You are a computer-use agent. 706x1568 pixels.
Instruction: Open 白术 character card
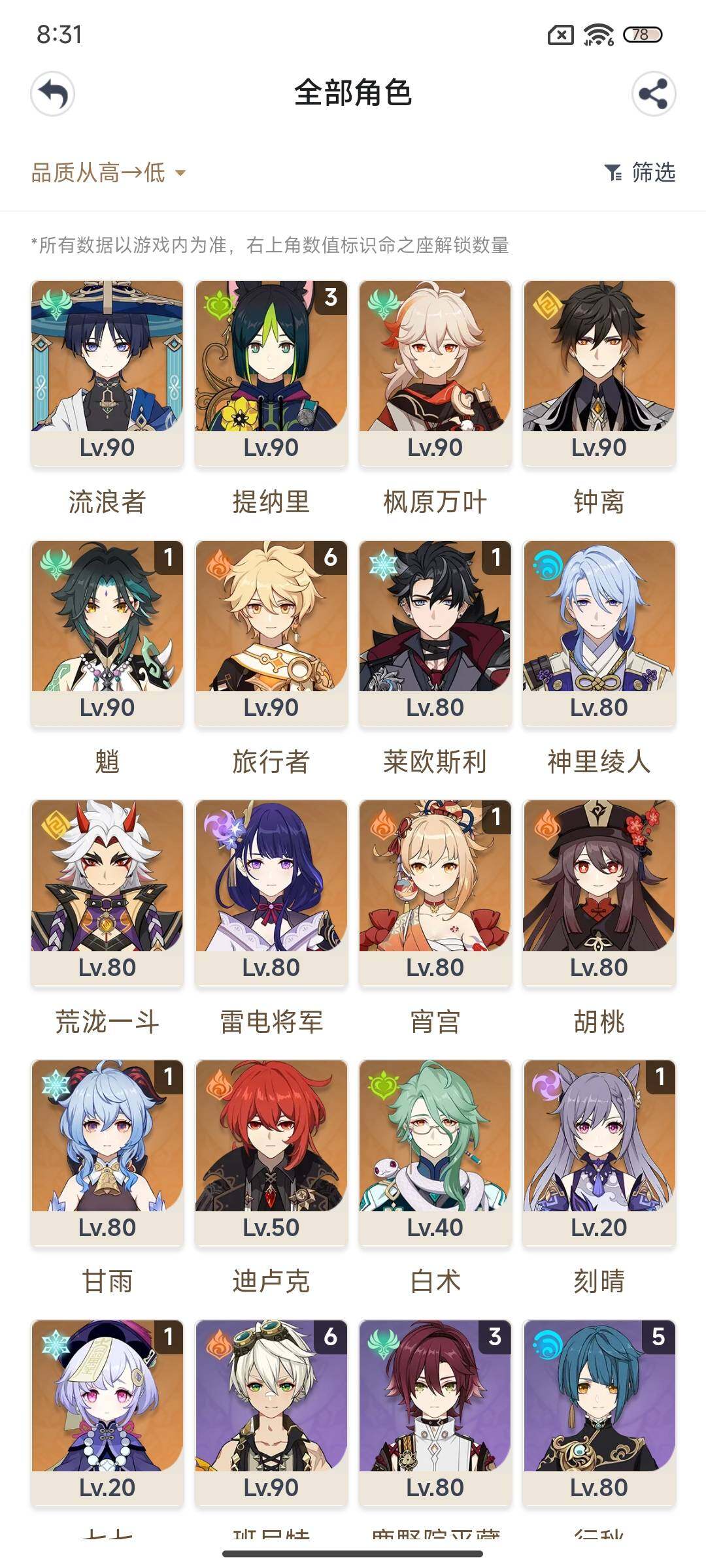pos(435,1152)
